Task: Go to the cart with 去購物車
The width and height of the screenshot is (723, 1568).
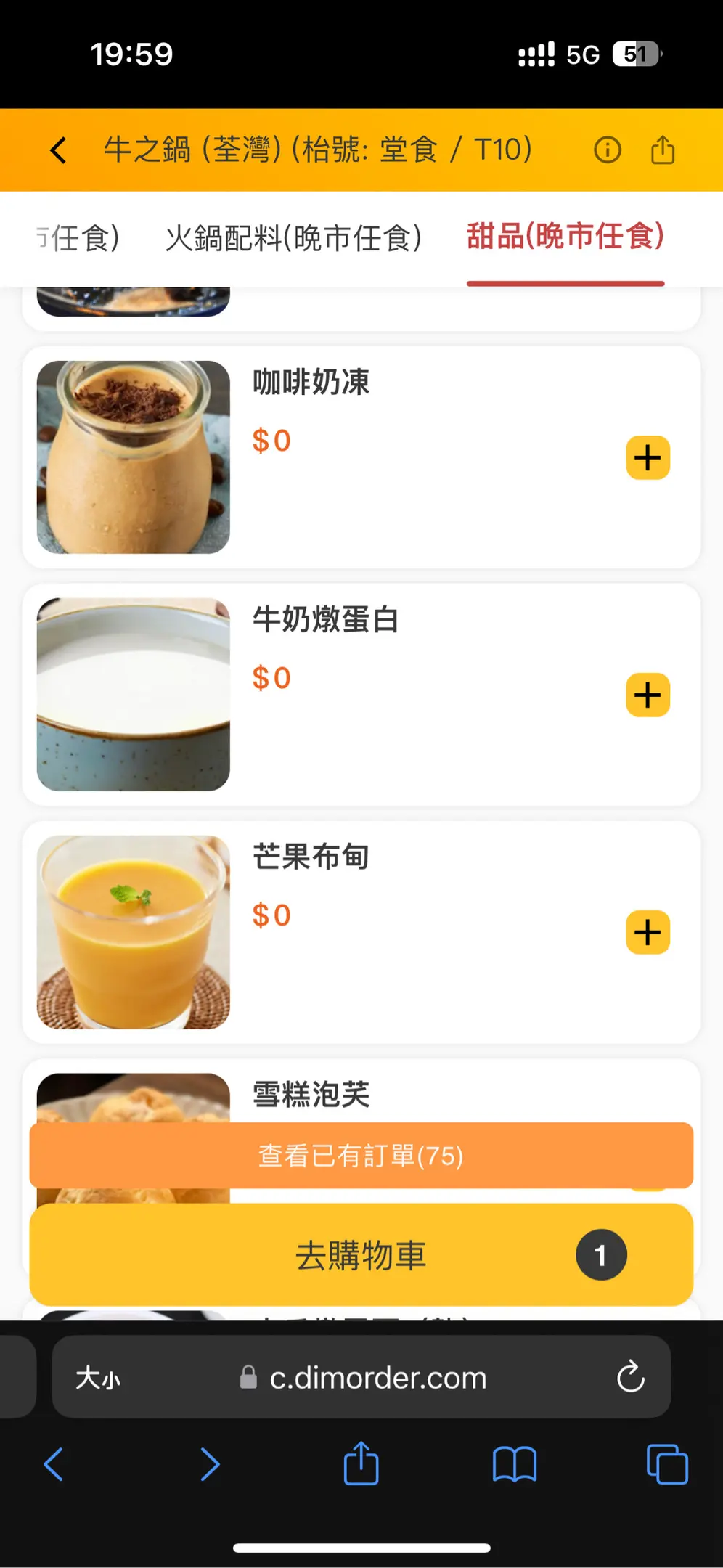Action: 361,1255
